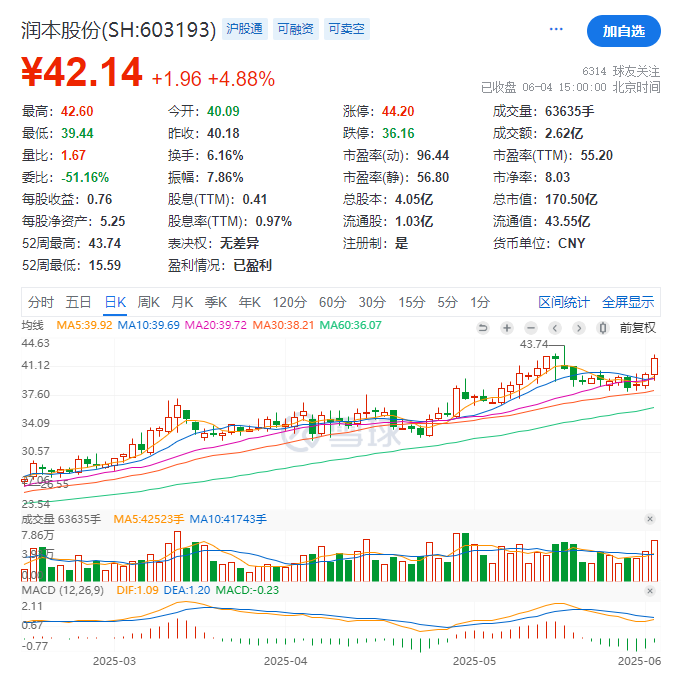Zoom out chart with minus icon
The image size is (684, 676).
click(530, 327)
